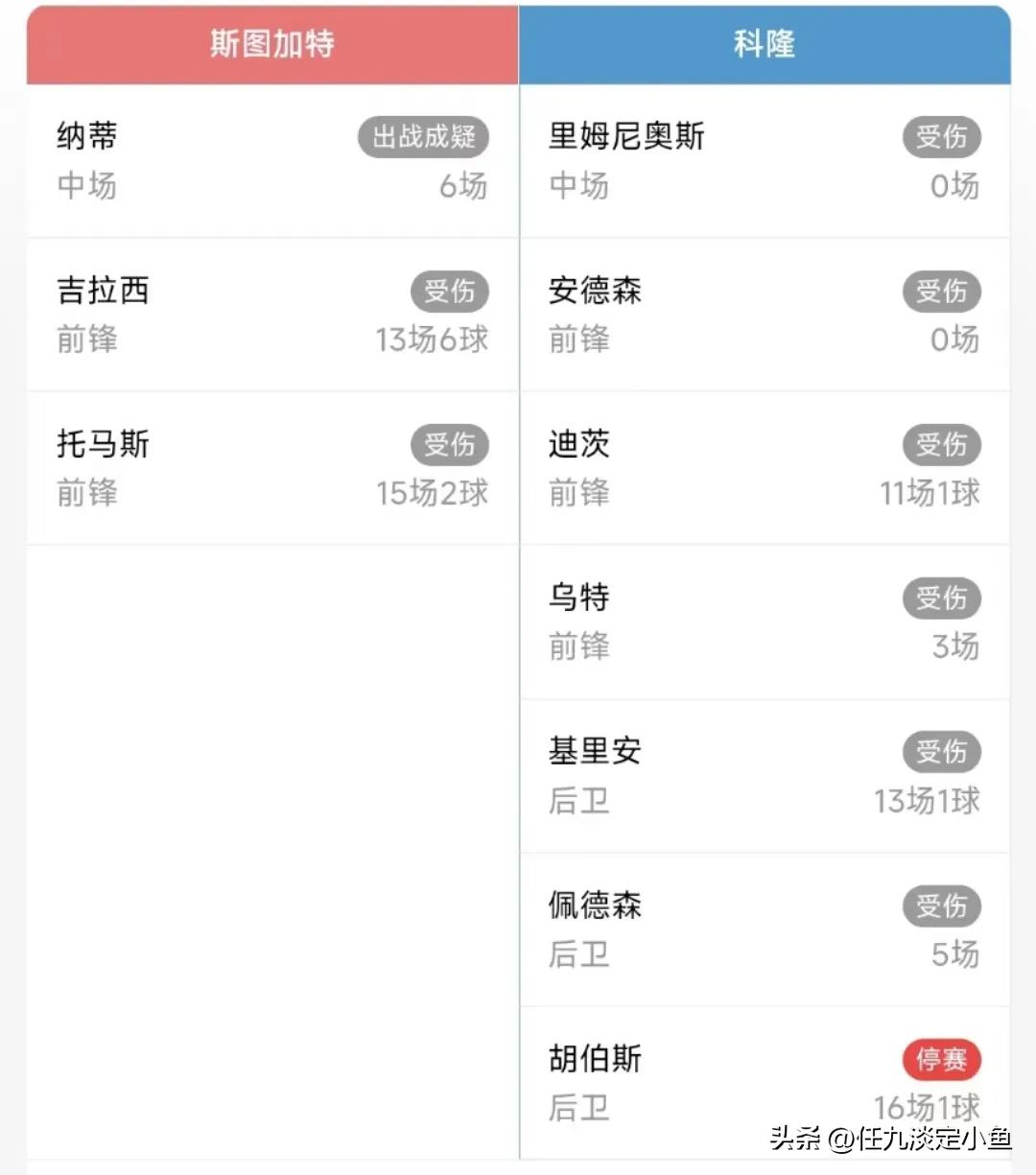Click the 受伤 badge next to 乌特
Screen dimensions: 1036x1175
click(942, 598)
